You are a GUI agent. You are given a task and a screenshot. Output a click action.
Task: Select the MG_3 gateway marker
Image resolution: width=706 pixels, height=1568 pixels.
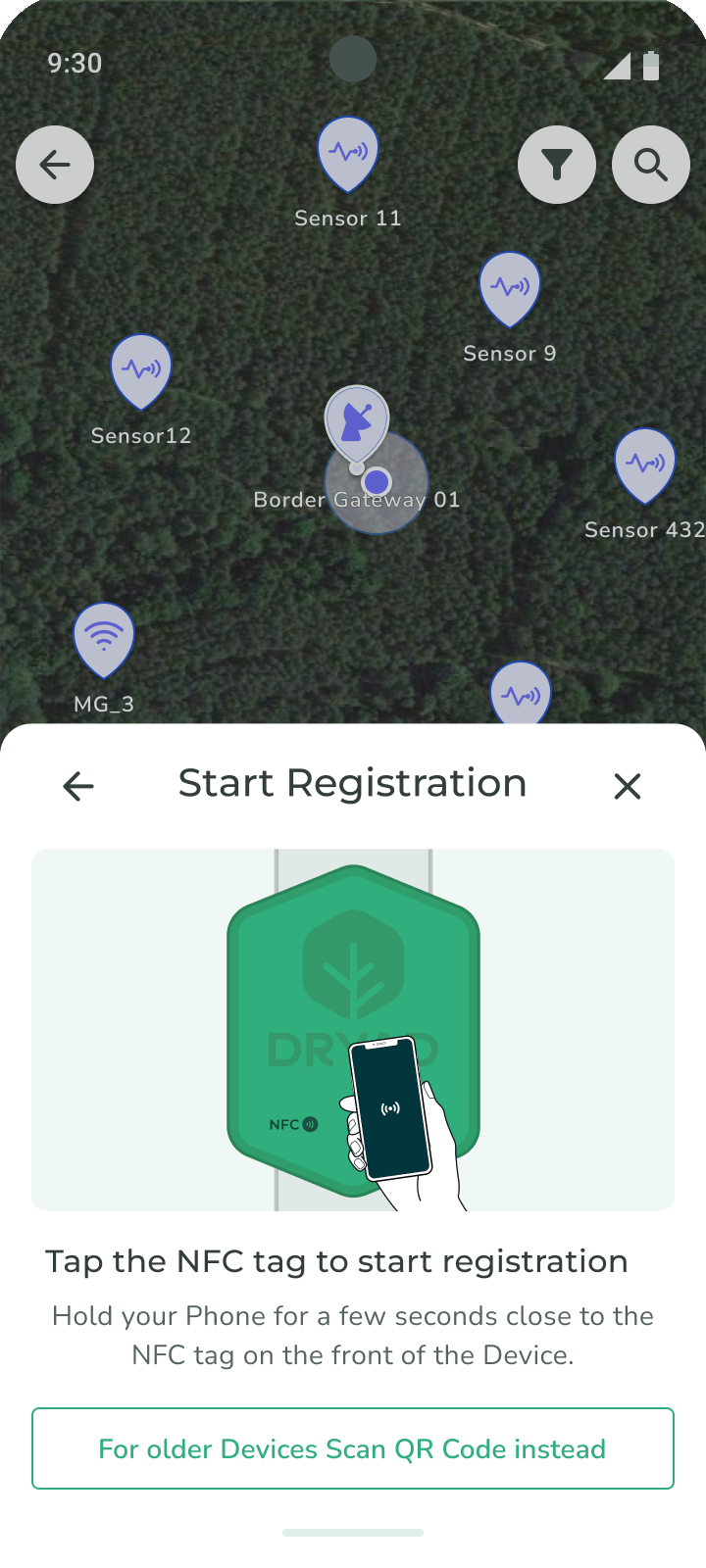[104, 639]
